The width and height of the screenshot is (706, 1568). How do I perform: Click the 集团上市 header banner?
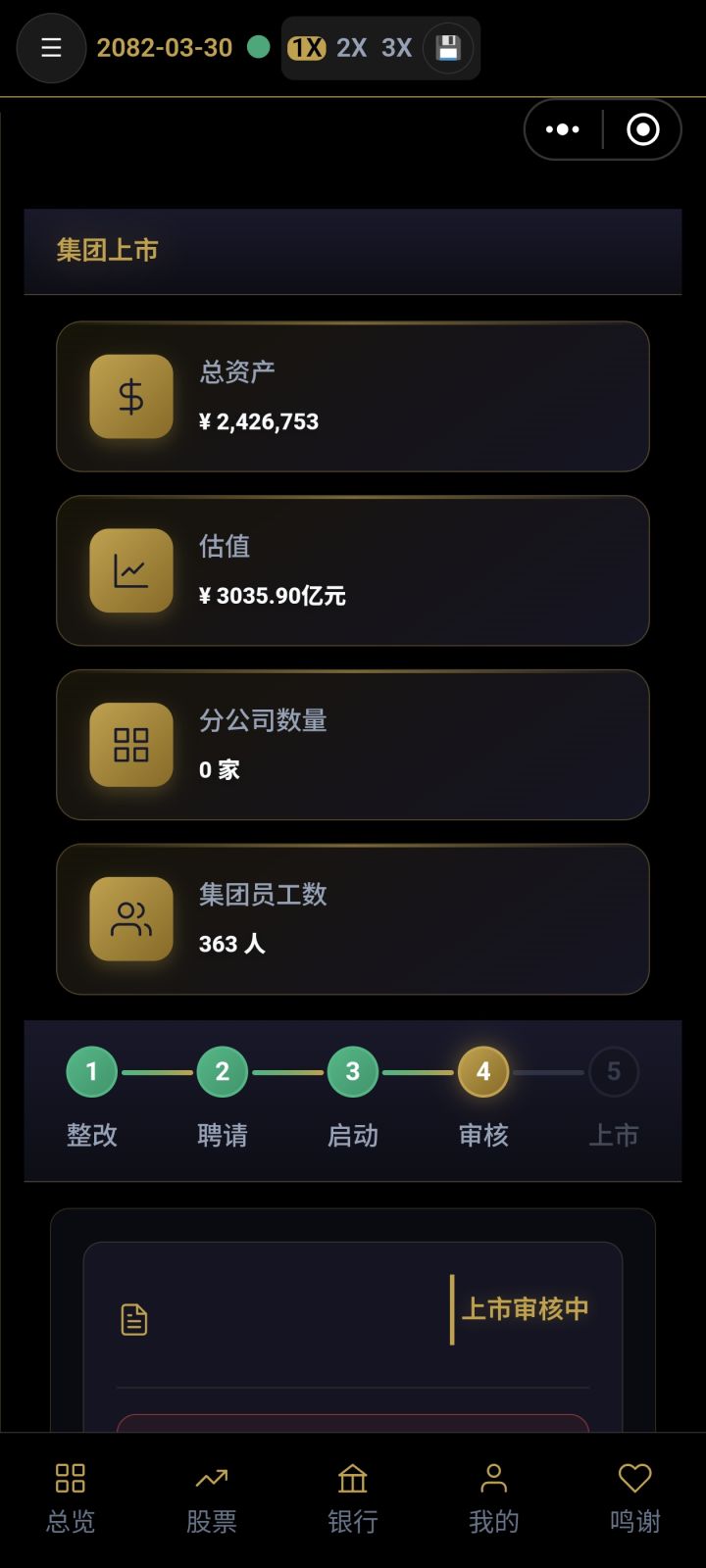tap(353, 252)
